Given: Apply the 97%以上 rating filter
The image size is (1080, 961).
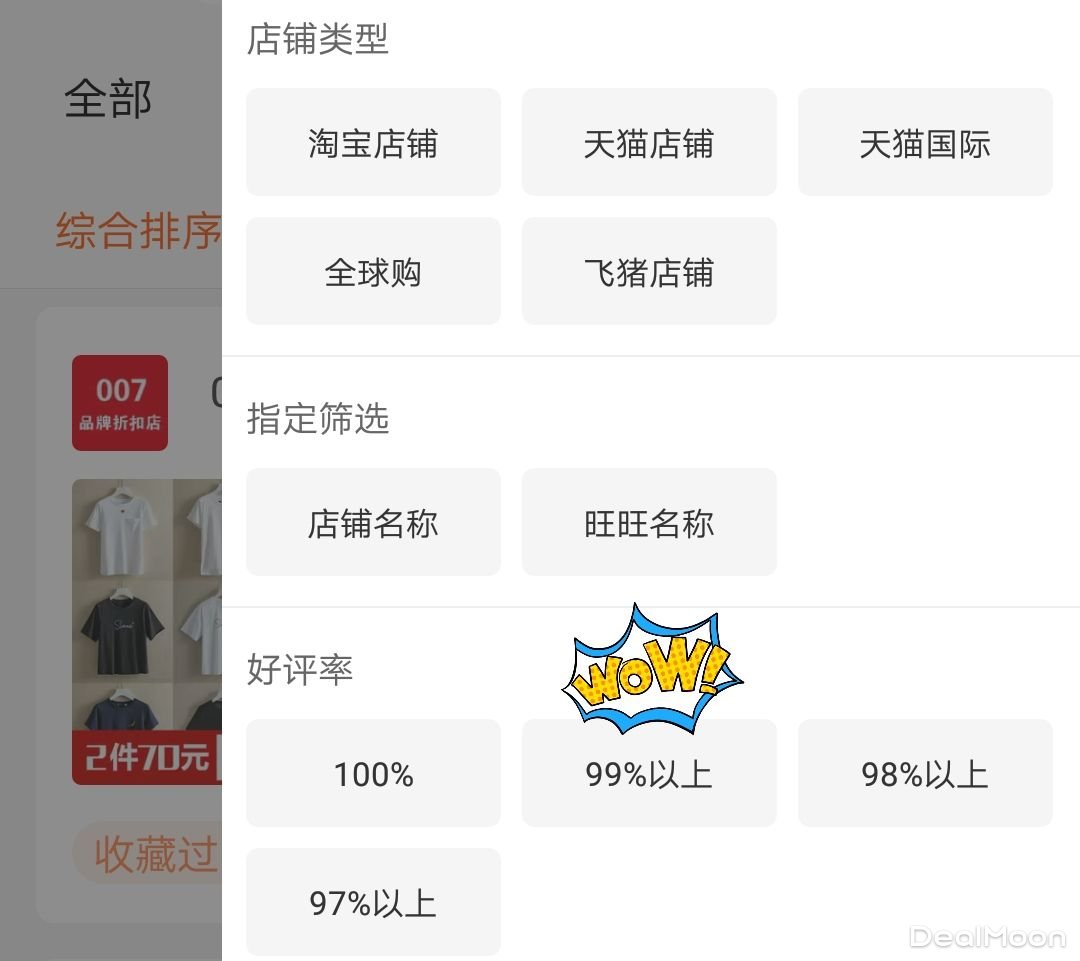Looking at the screenshot, I should 373,903.
